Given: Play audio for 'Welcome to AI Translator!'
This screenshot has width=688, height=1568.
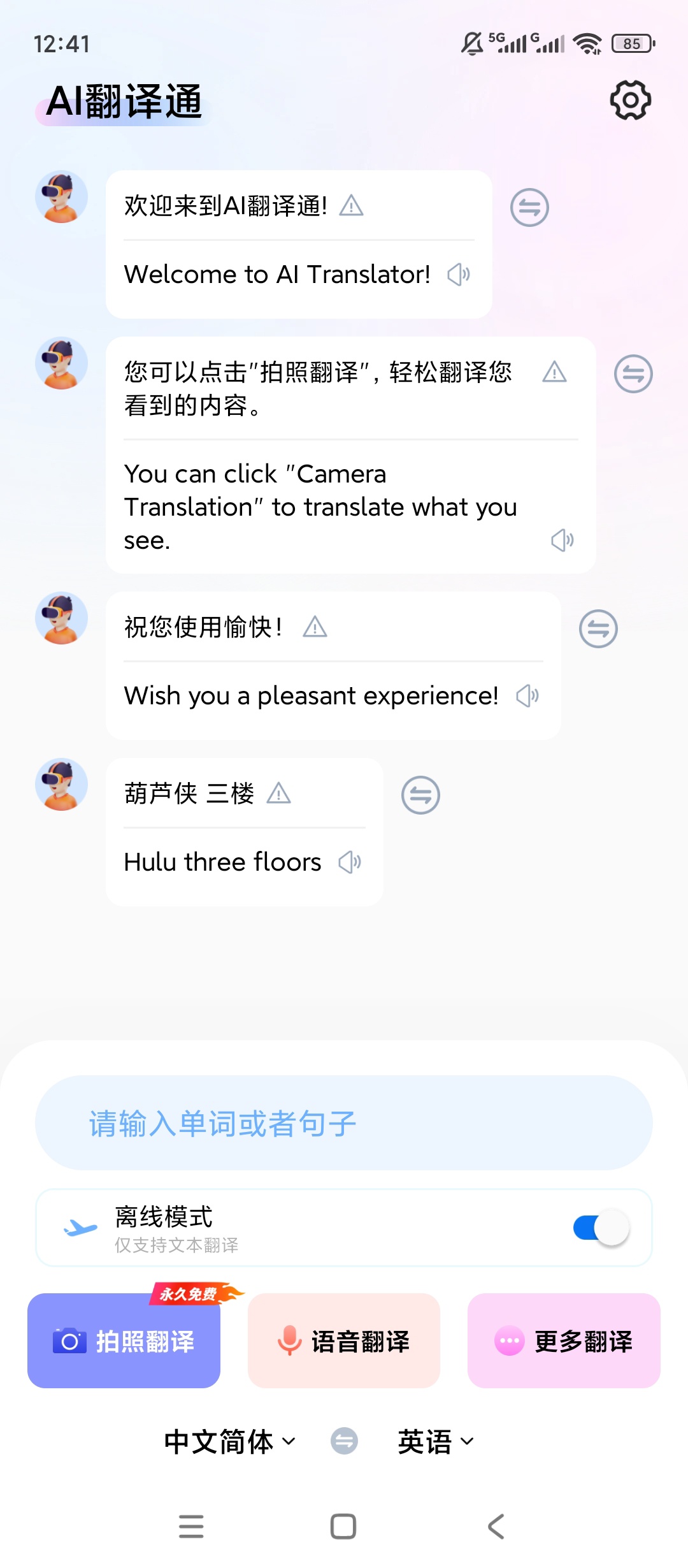Looking at the screenshot, I should (459, 275).
